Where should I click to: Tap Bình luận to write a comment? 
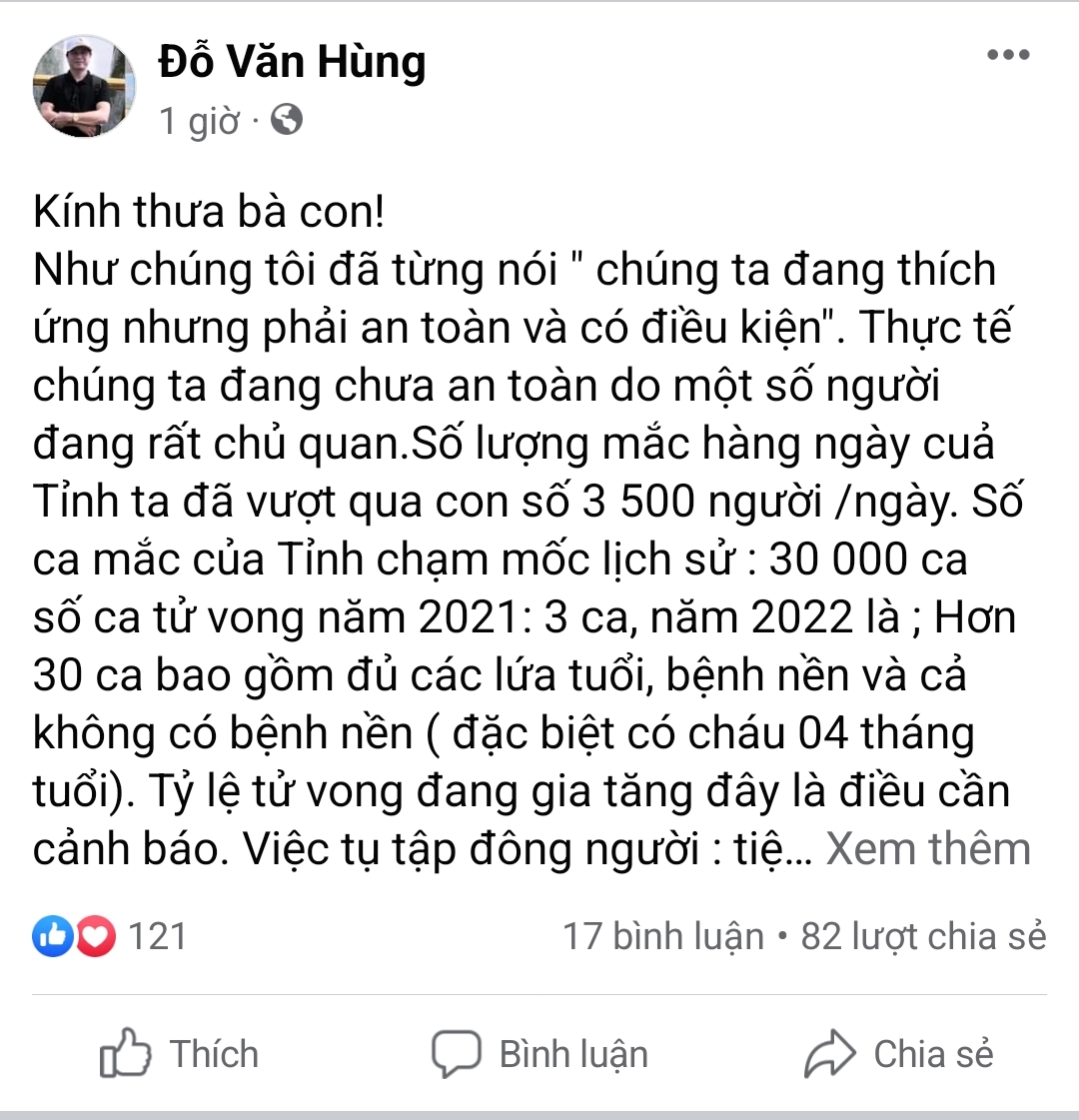(539, 1055)
